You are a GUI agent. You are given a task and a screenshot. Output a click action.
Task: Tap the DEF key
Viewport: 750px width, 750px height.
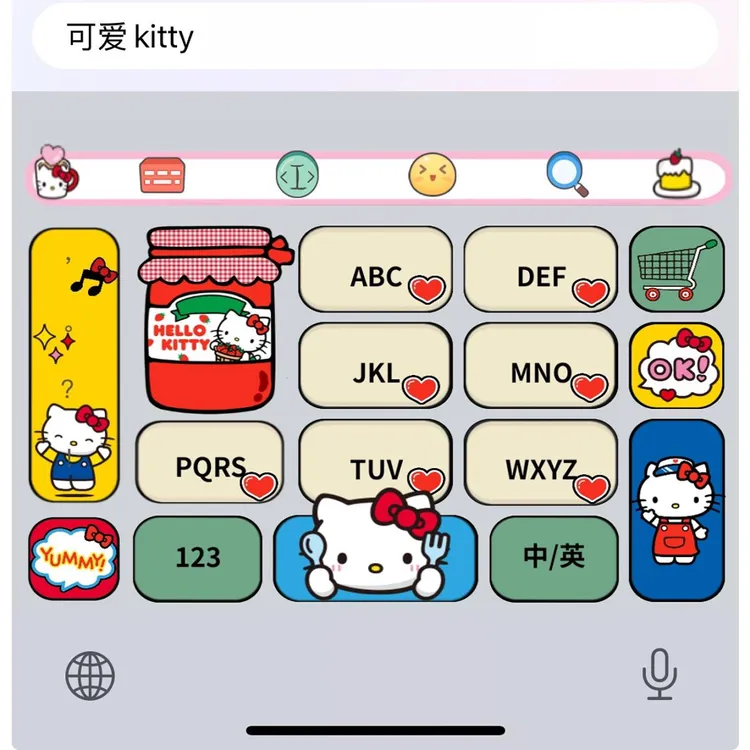point(541,269)
